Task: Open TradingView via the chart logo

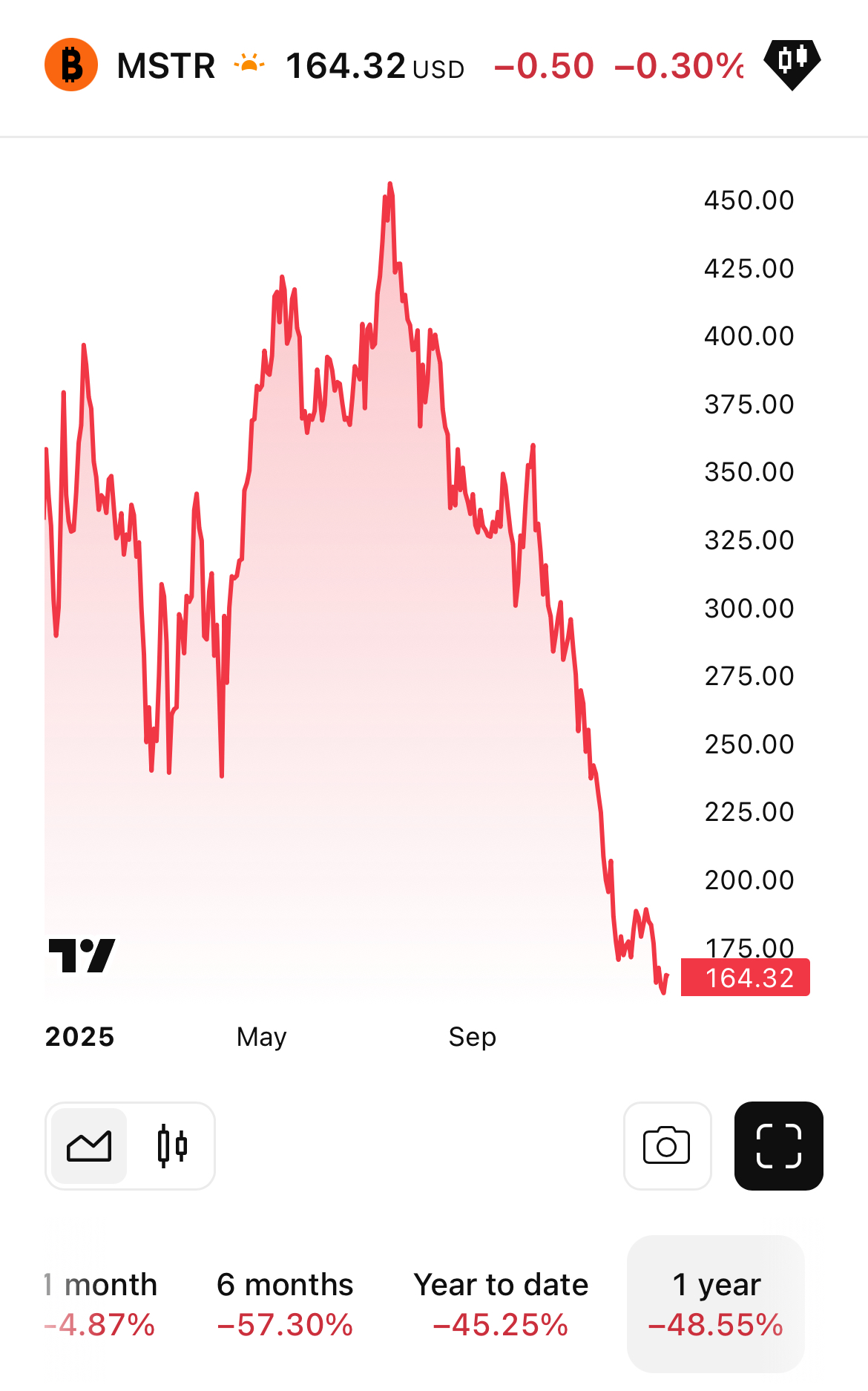Action: click(82, 955)
